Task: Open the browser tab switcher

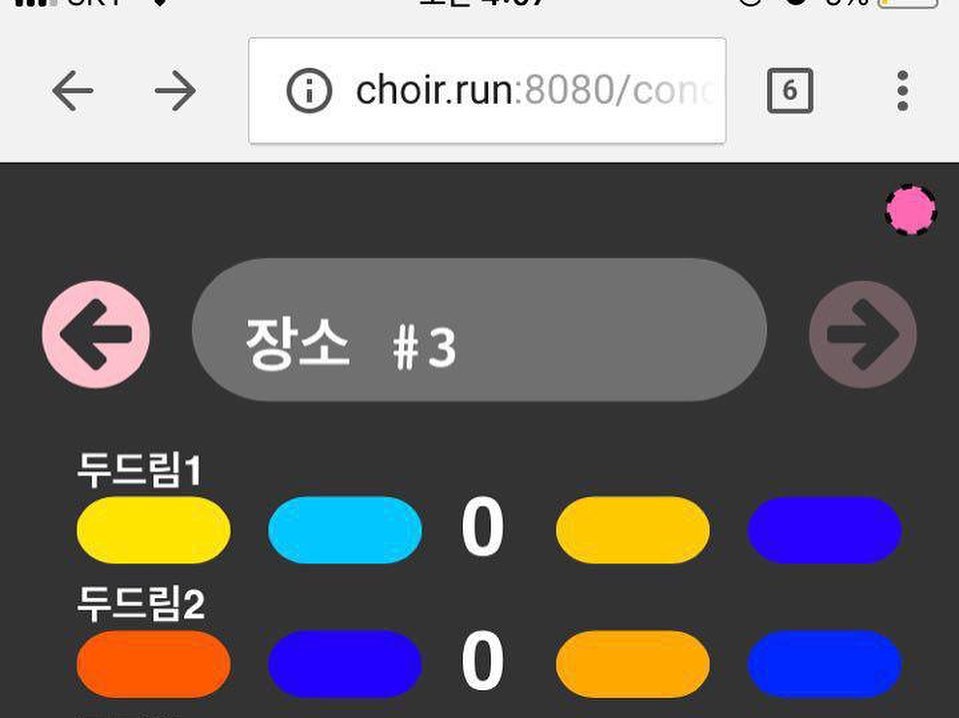Action: coord(789,92)
